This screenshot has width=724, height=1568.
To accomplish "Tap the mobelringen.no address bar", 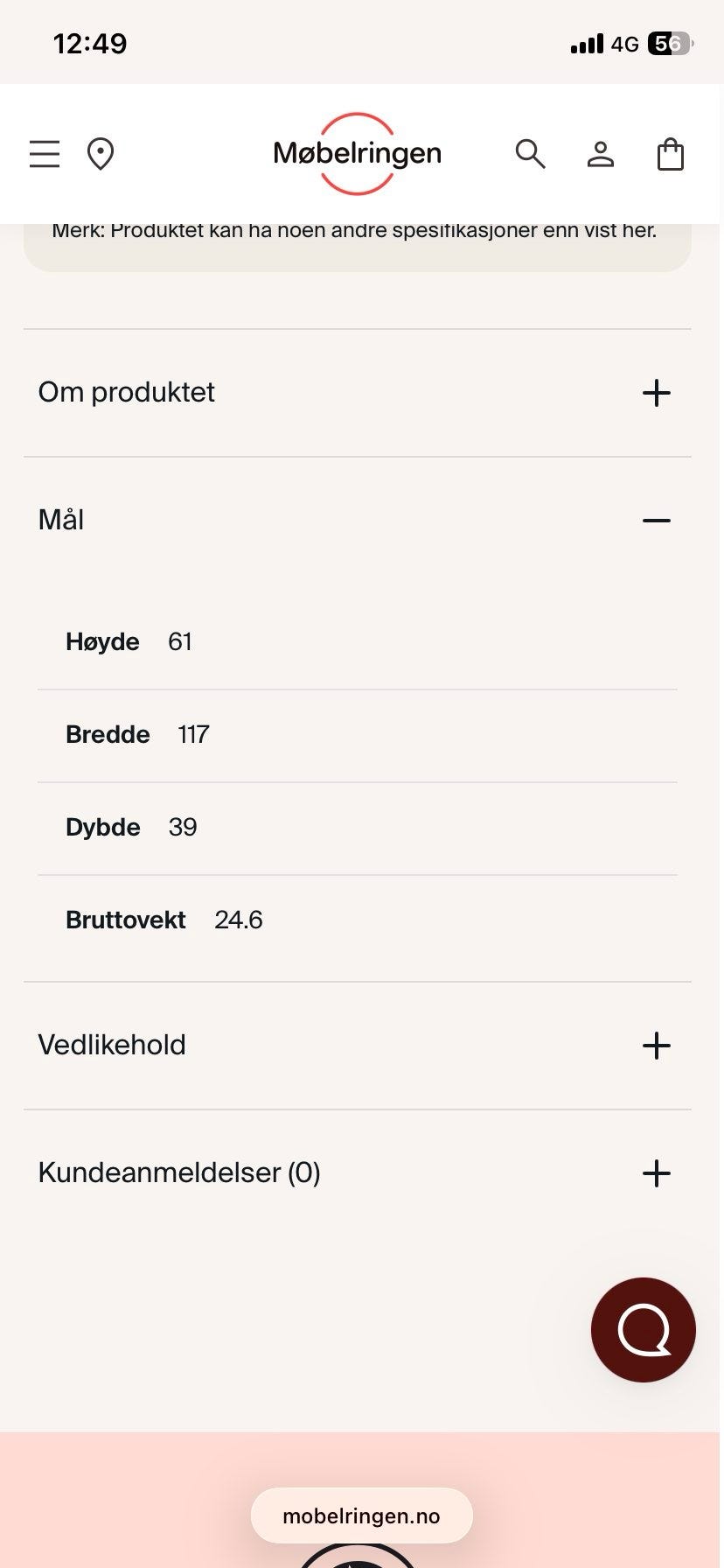I will pyautogui.click(x=361, y=1515).
